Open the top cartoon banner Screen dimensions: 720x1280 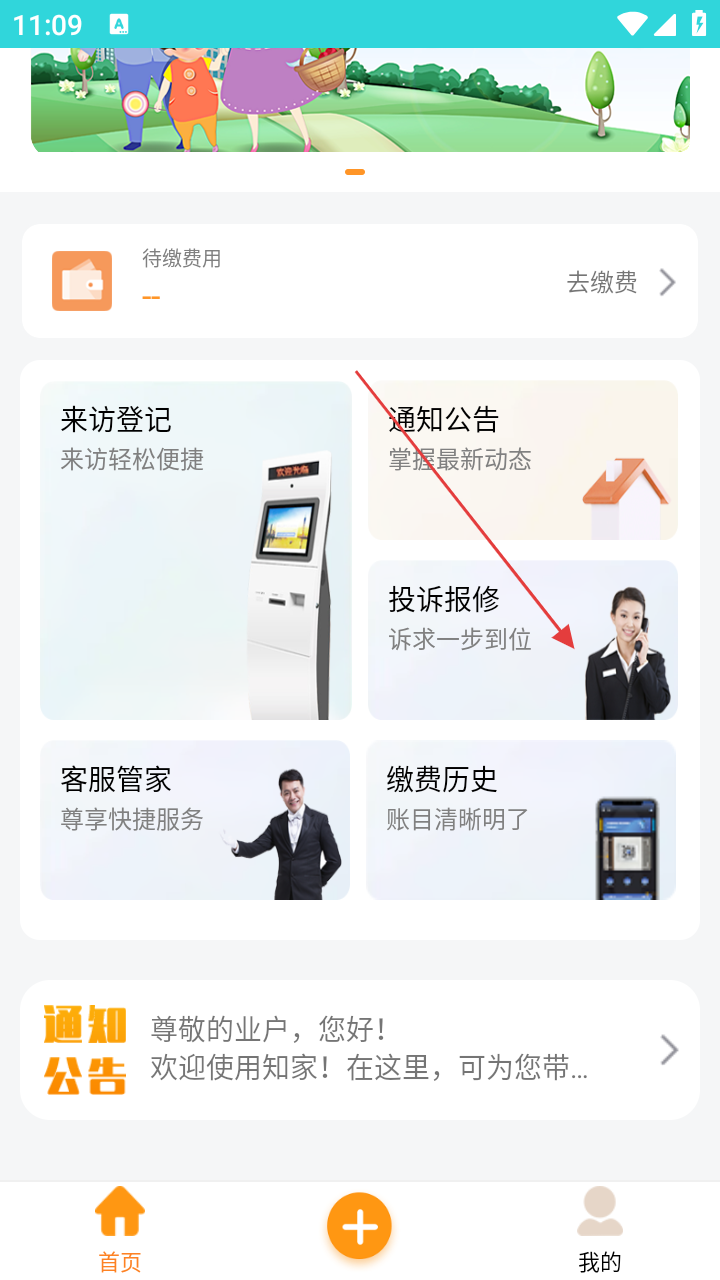point(360,100)
